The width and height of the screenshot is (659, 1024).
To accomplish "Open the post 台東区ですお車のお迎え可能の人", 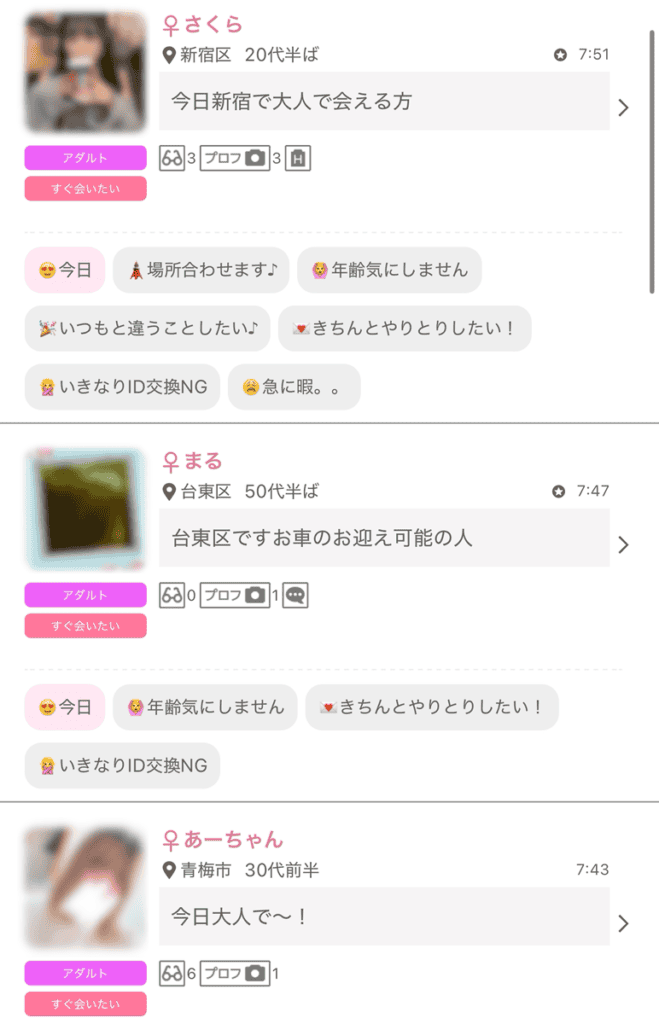I will 384,538.
